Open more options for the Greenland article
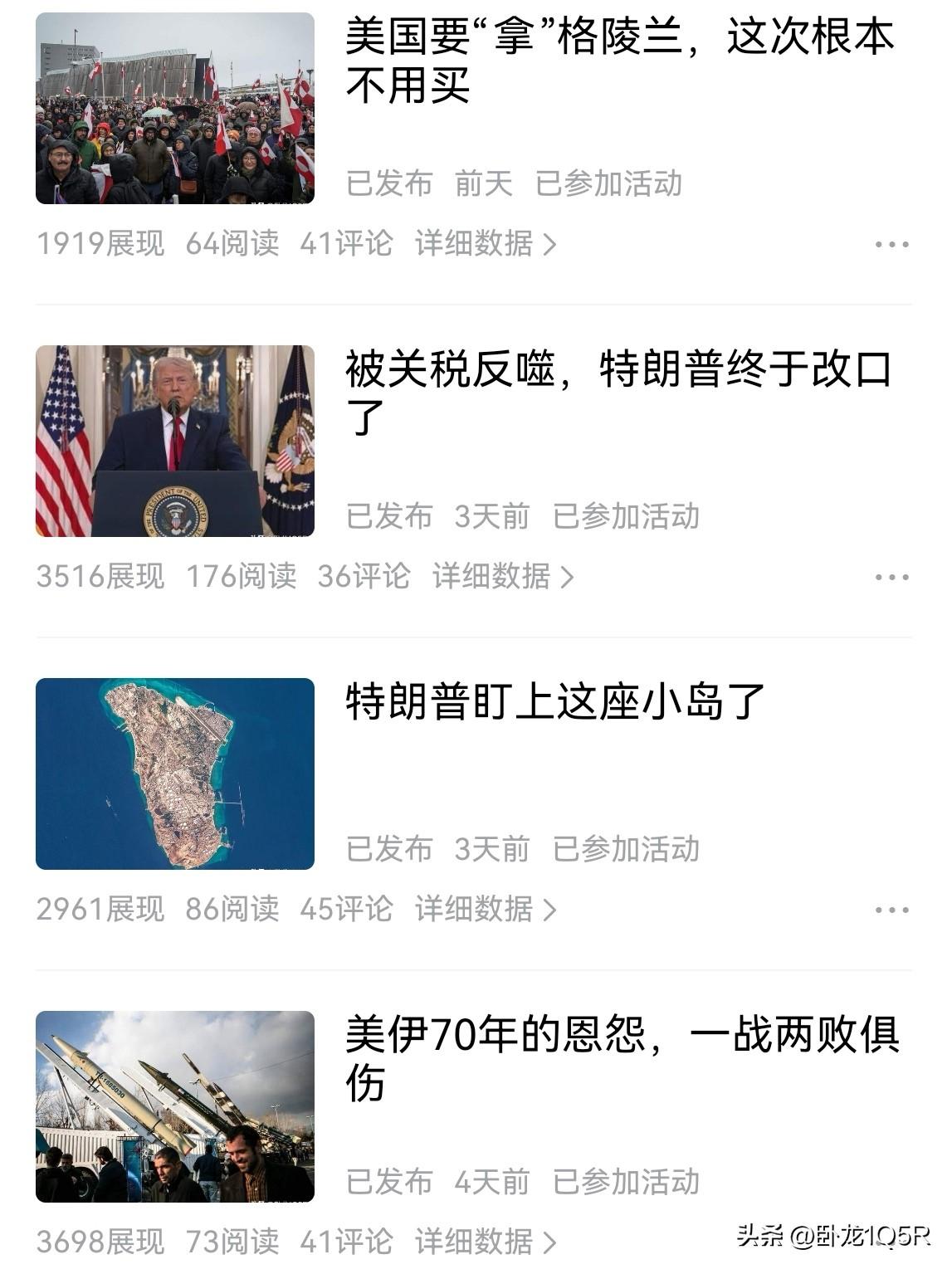 tap(891, 245)
